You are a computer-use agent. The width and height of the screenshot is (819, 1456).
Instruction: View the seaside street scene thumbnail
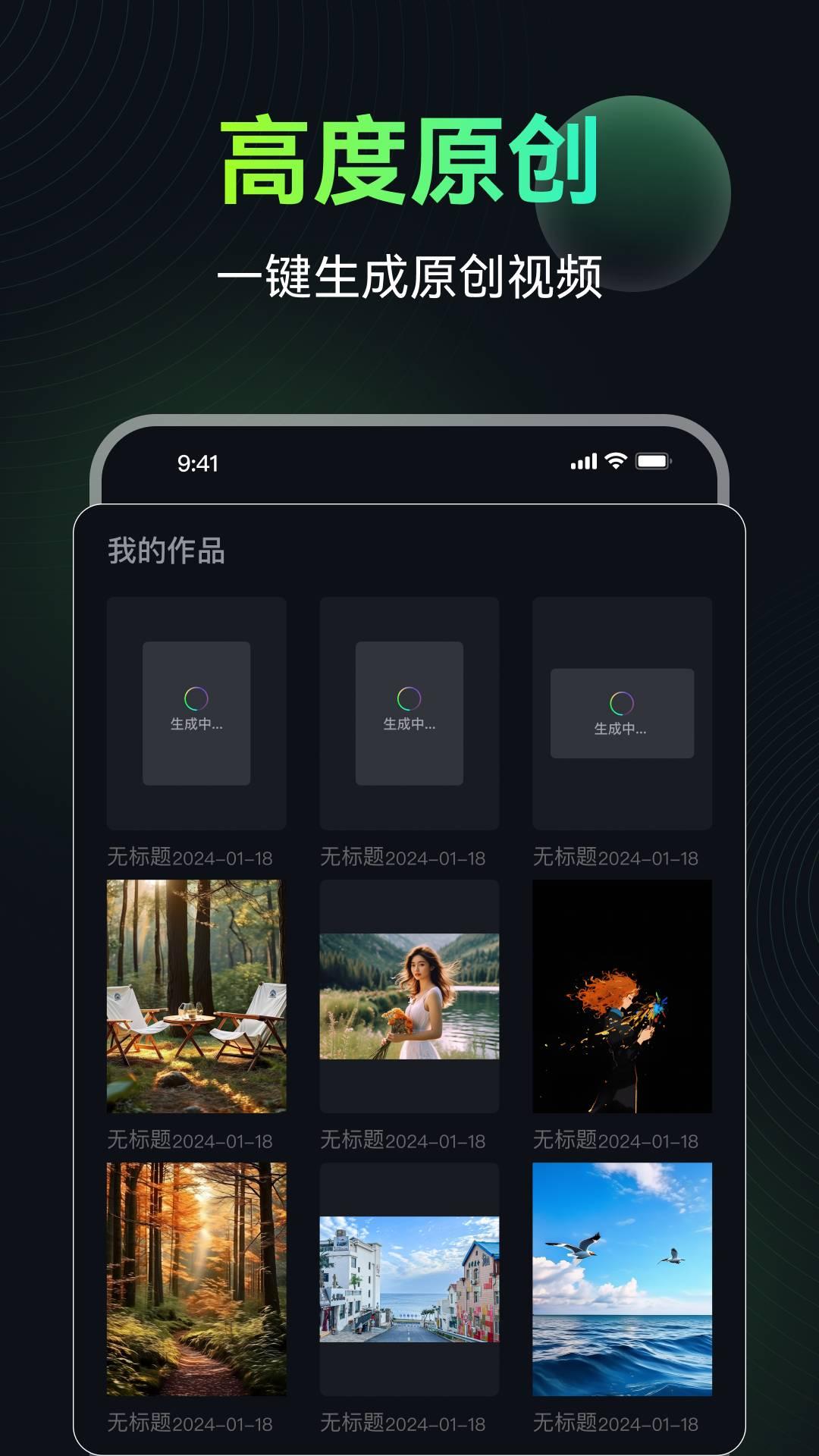(x=408, y=1282)
